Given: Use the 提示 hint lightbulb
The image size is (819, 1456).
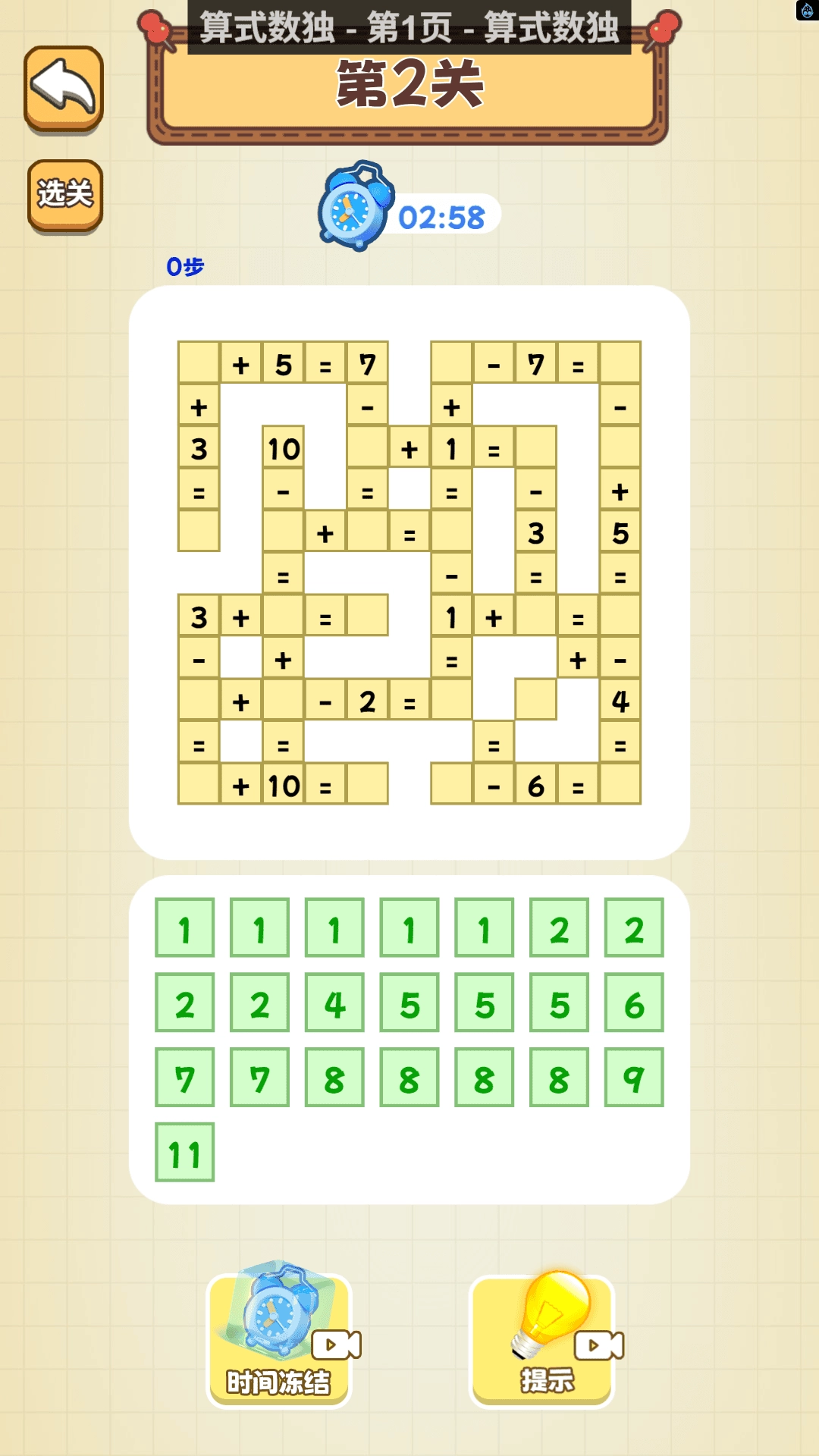Looking at the screenshot, I should pyautogui.click(x=541, y=1341).
